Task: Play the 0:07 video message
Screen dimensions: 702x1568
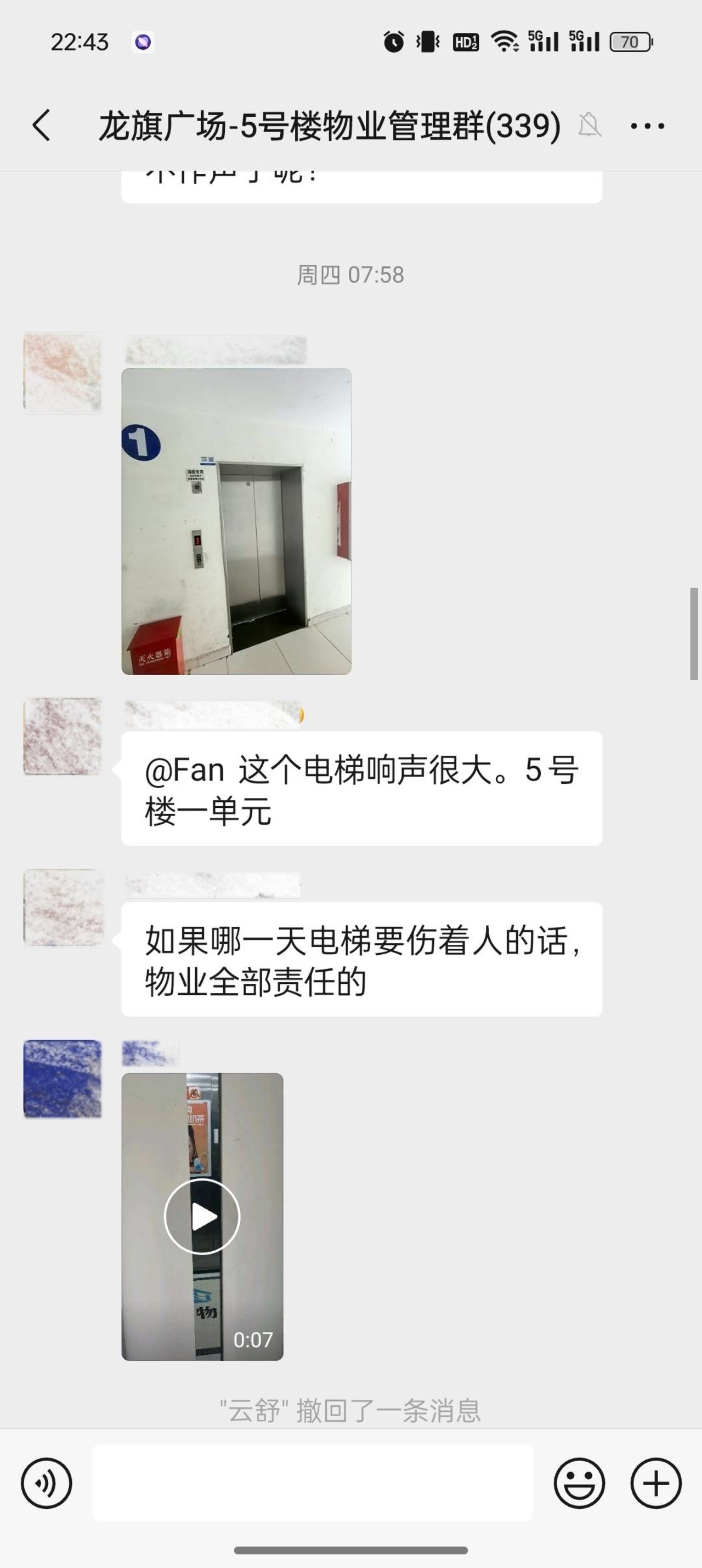Action: pyautogui.click(x=202, y=1217)
